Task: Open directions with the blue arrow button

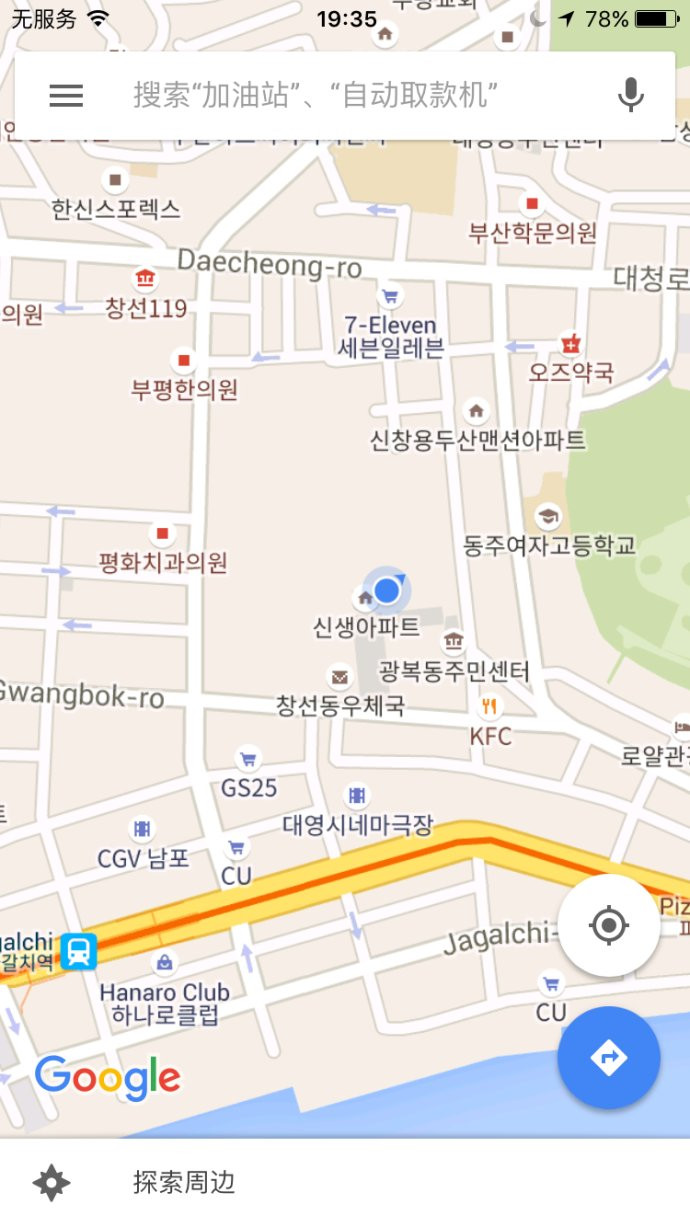Action: [x=608, y=1057]
